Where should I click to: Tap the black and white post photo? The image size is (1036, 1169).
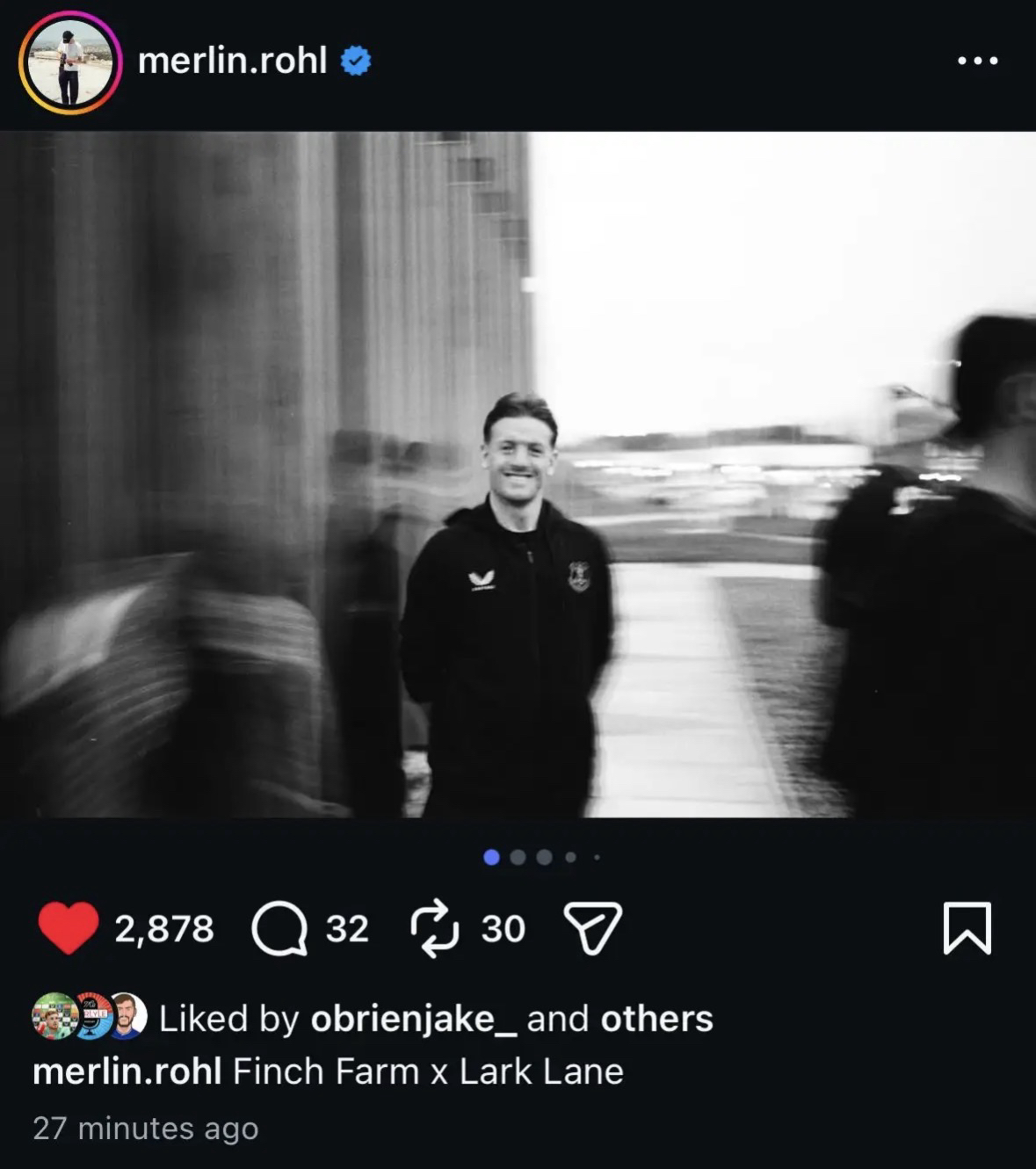click(x=518, y=475)
